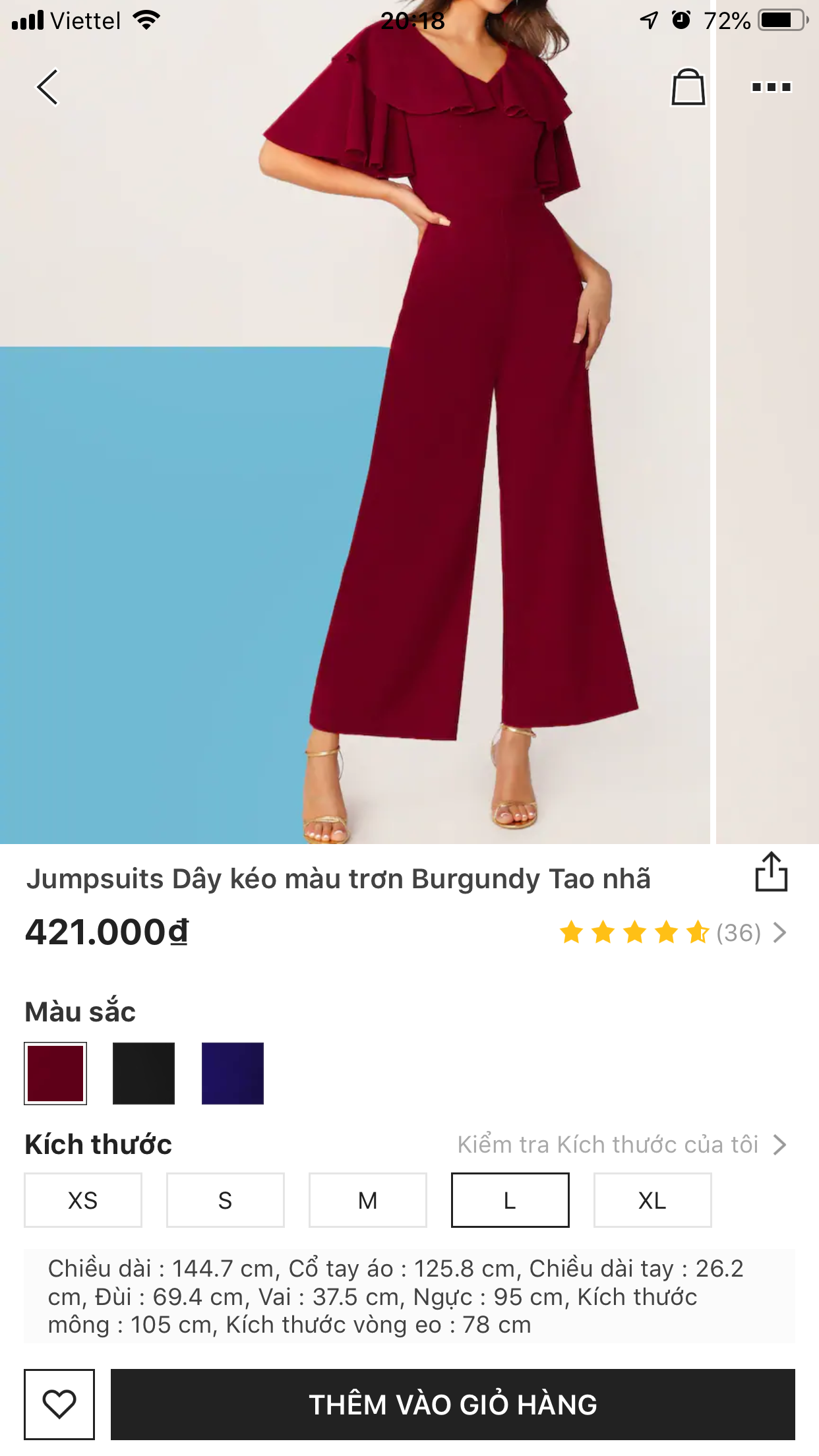Add product to wishlist with heart
Viewport: 819px width, 1456px height.
(59, 1404)
